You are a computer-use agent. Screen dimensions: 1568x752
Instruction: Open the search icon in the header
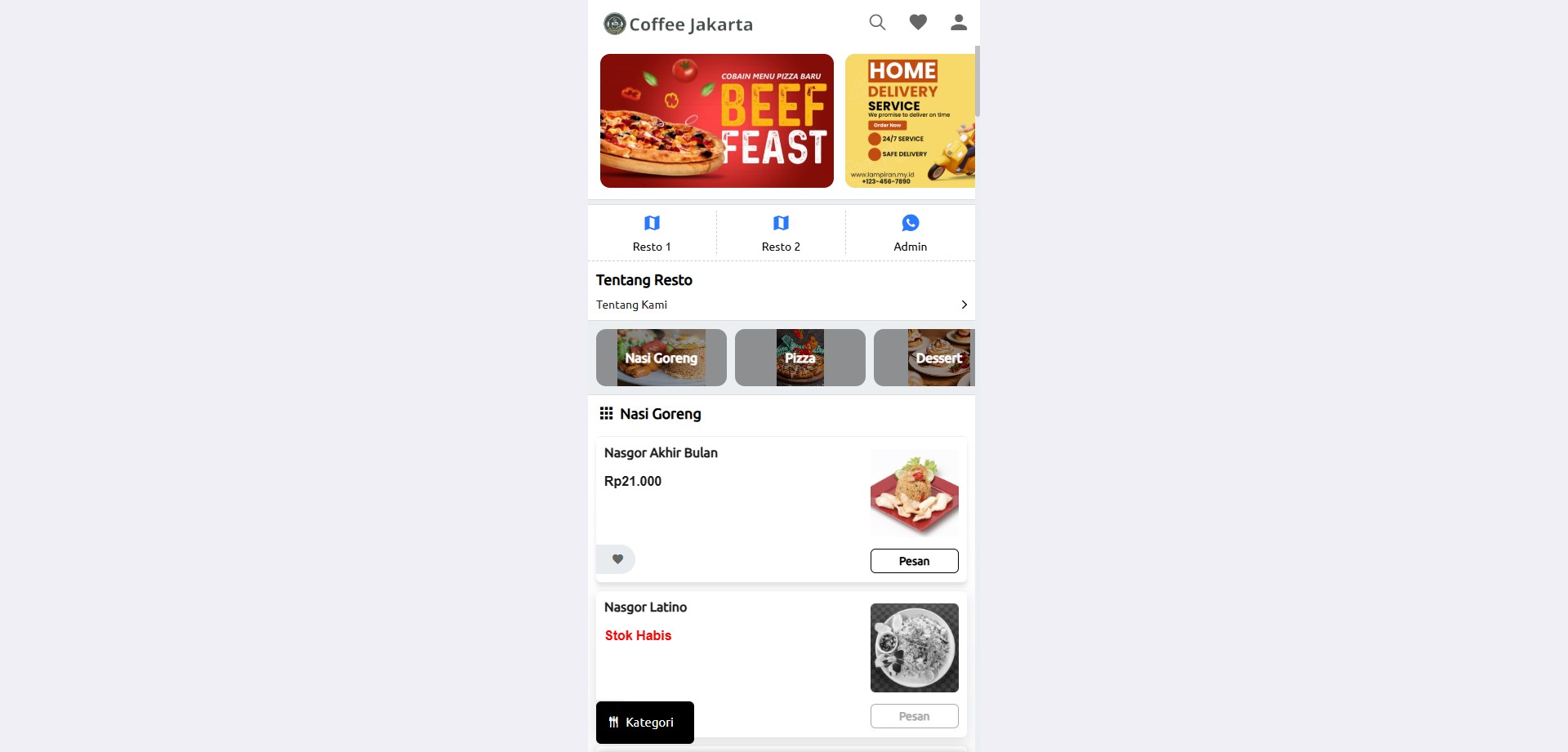click(877, 23)
